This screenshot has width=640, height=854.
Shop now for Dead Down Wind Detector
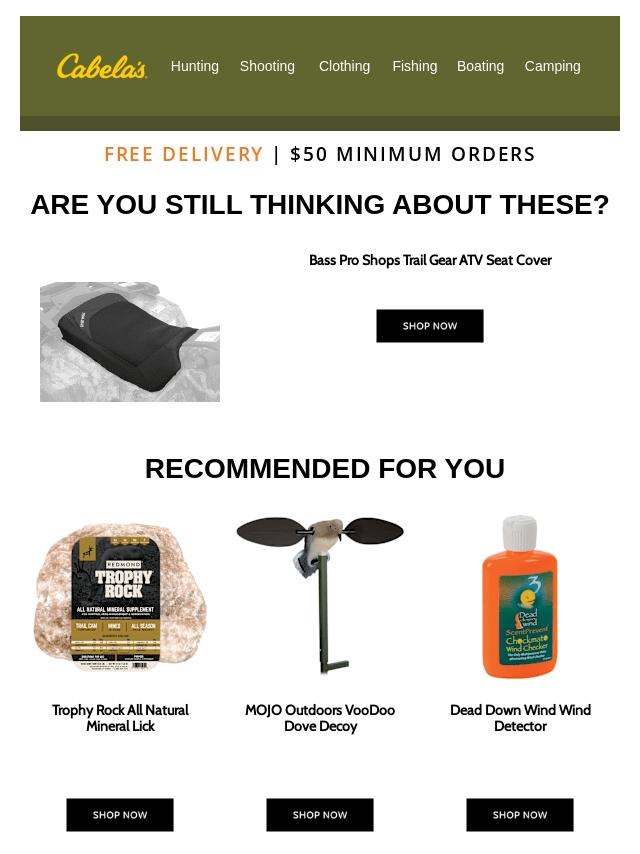pos(520,815)
